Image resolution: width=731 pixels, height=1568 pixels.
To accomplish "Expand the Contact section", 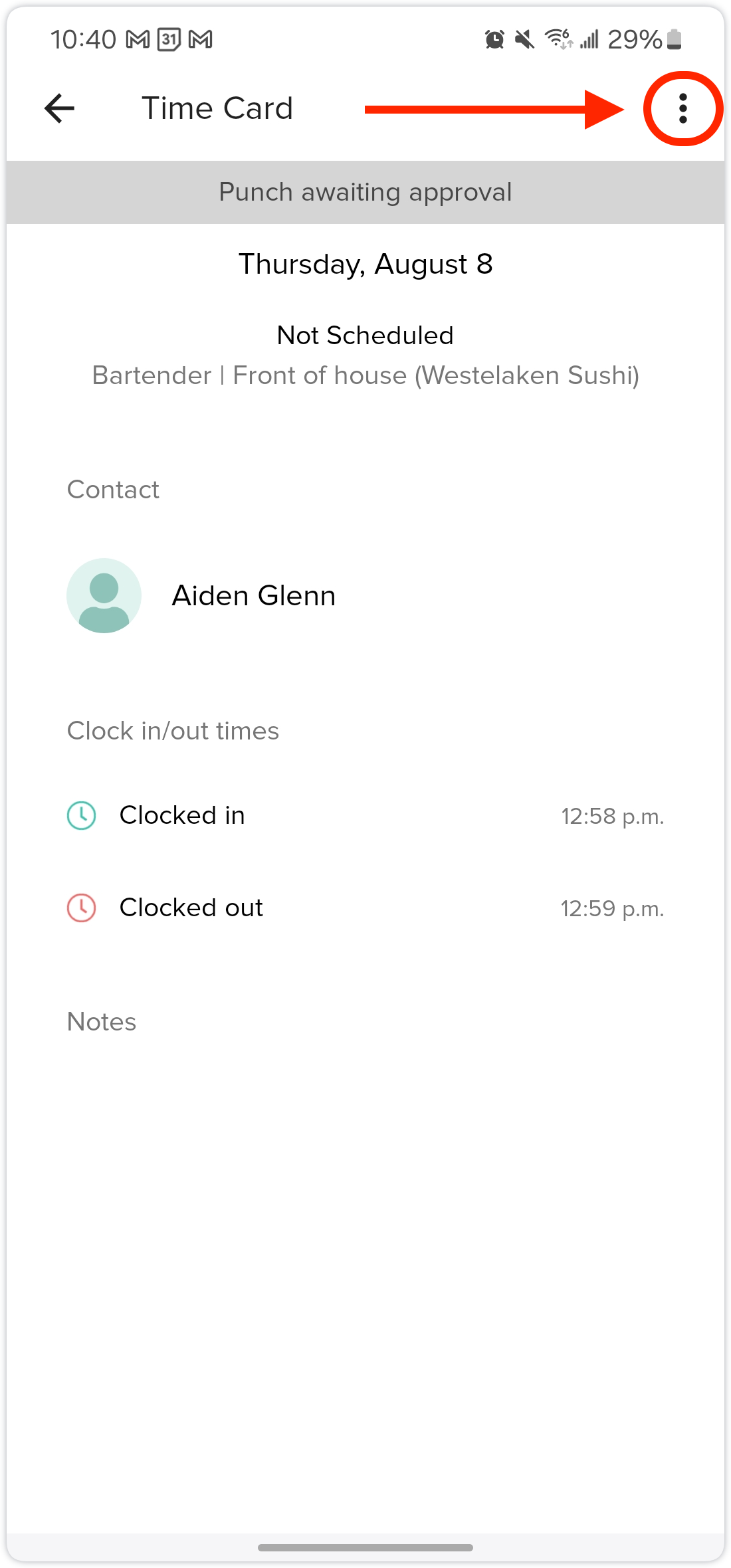I will tap(112, 489).
